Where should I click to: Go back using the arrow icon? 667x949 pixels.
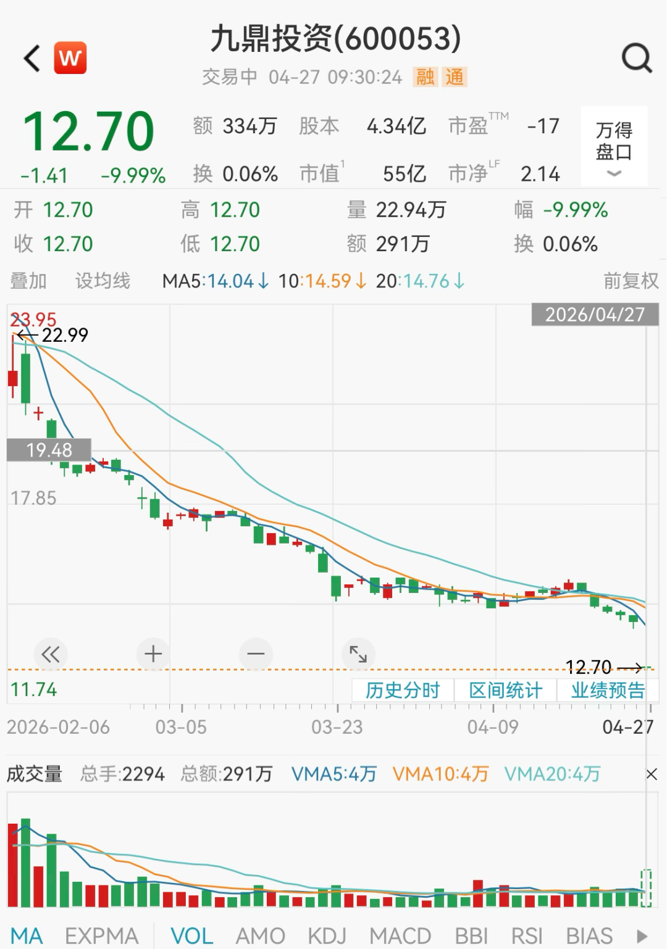coord(32,58)
